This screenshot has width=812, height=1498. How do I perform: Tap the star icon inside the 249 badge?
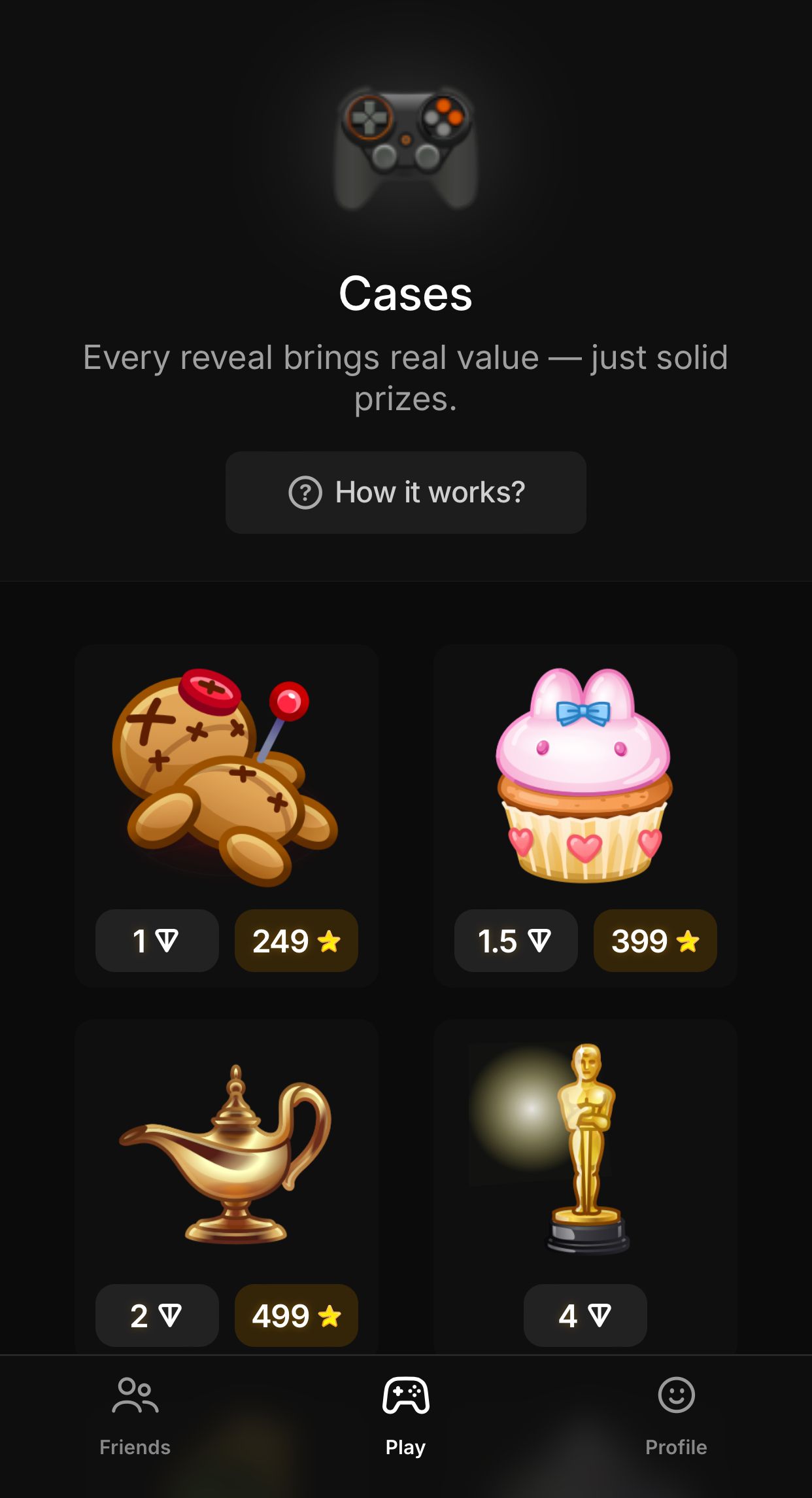coord(330,941)
